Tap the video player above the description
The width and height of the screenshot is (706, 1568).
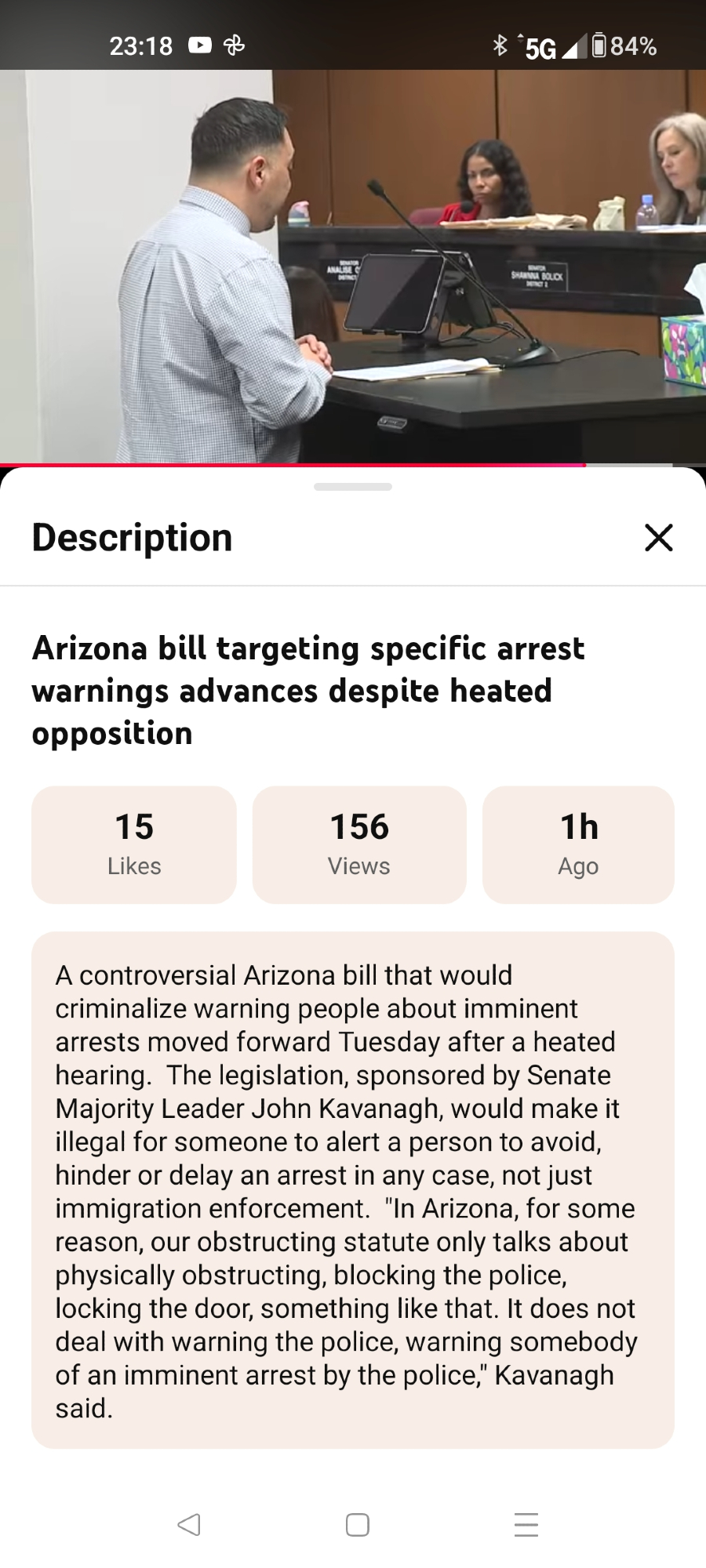click(353, 267)
